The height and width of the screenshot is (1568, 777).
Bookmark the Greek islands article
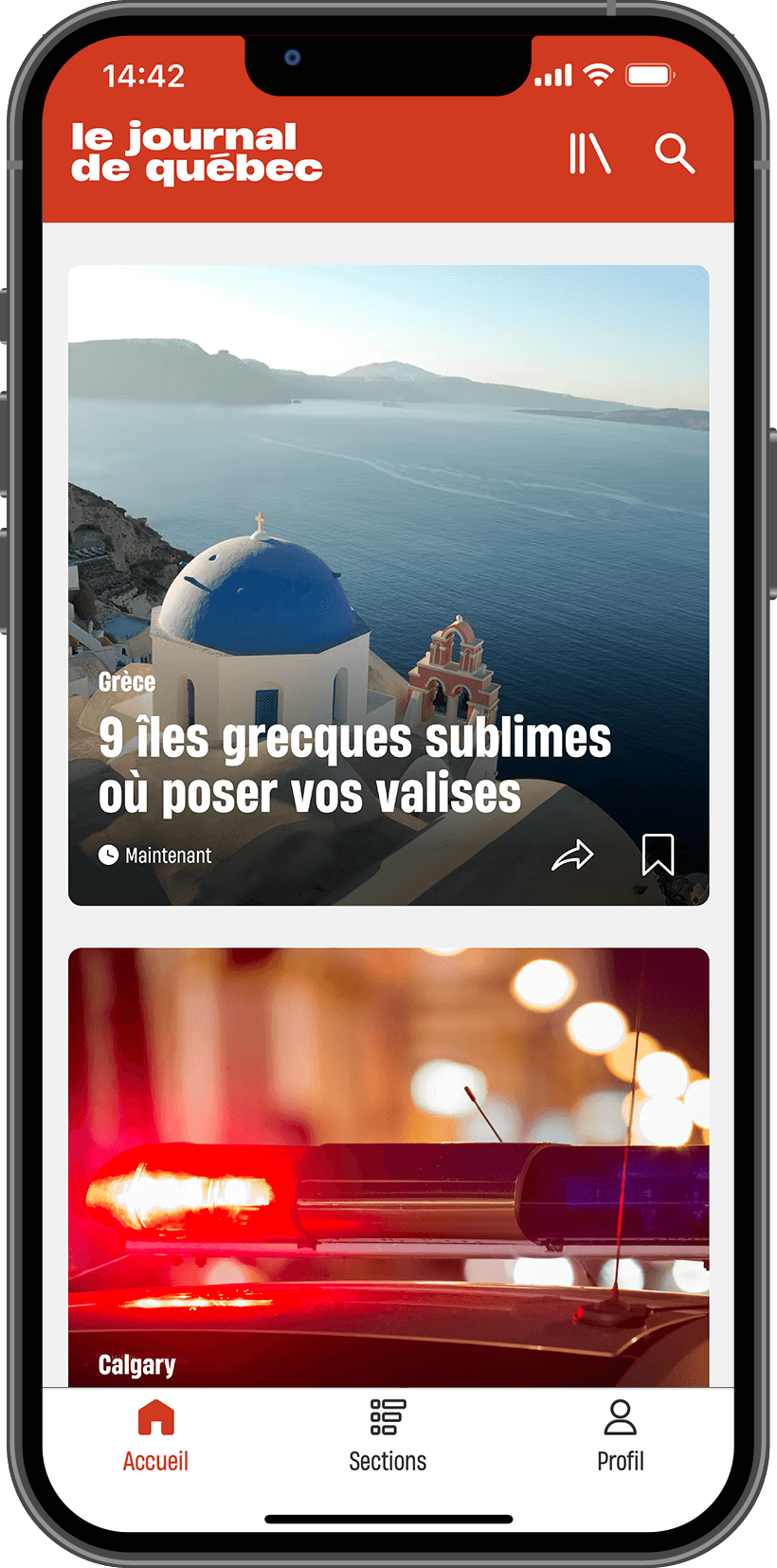tap(658, 854)
